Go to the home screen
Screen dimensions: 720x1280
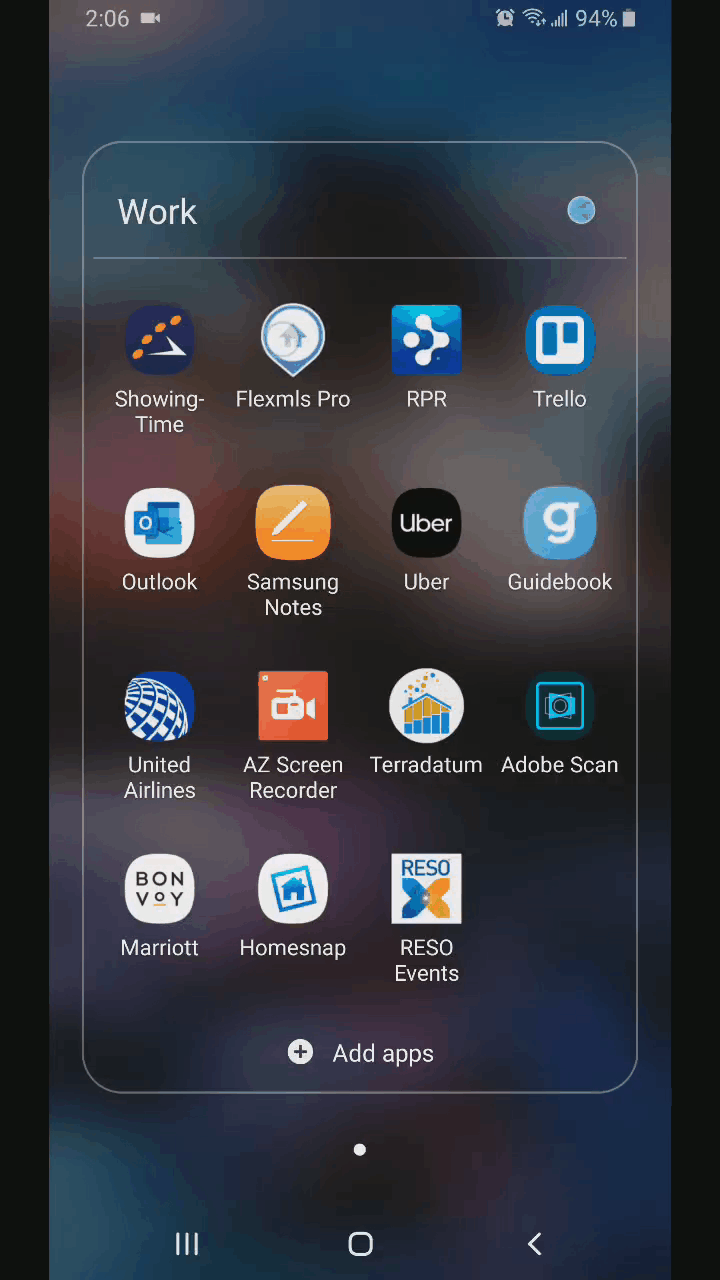coord(360,1244)
